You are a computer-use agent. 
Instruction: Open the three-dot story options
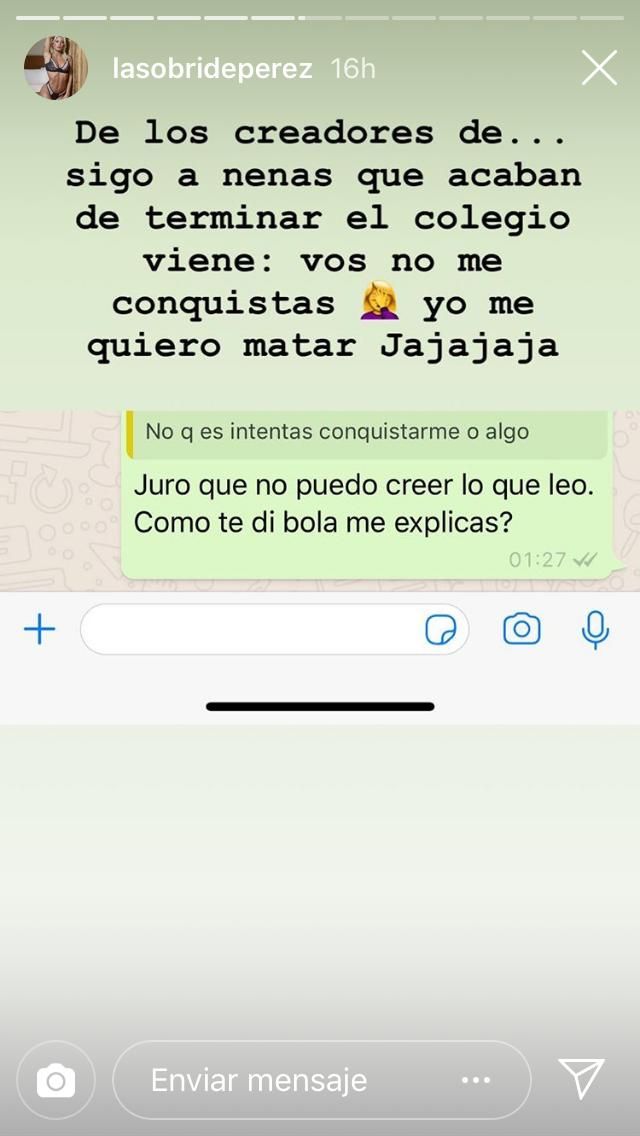click(x=476, y=1080)
